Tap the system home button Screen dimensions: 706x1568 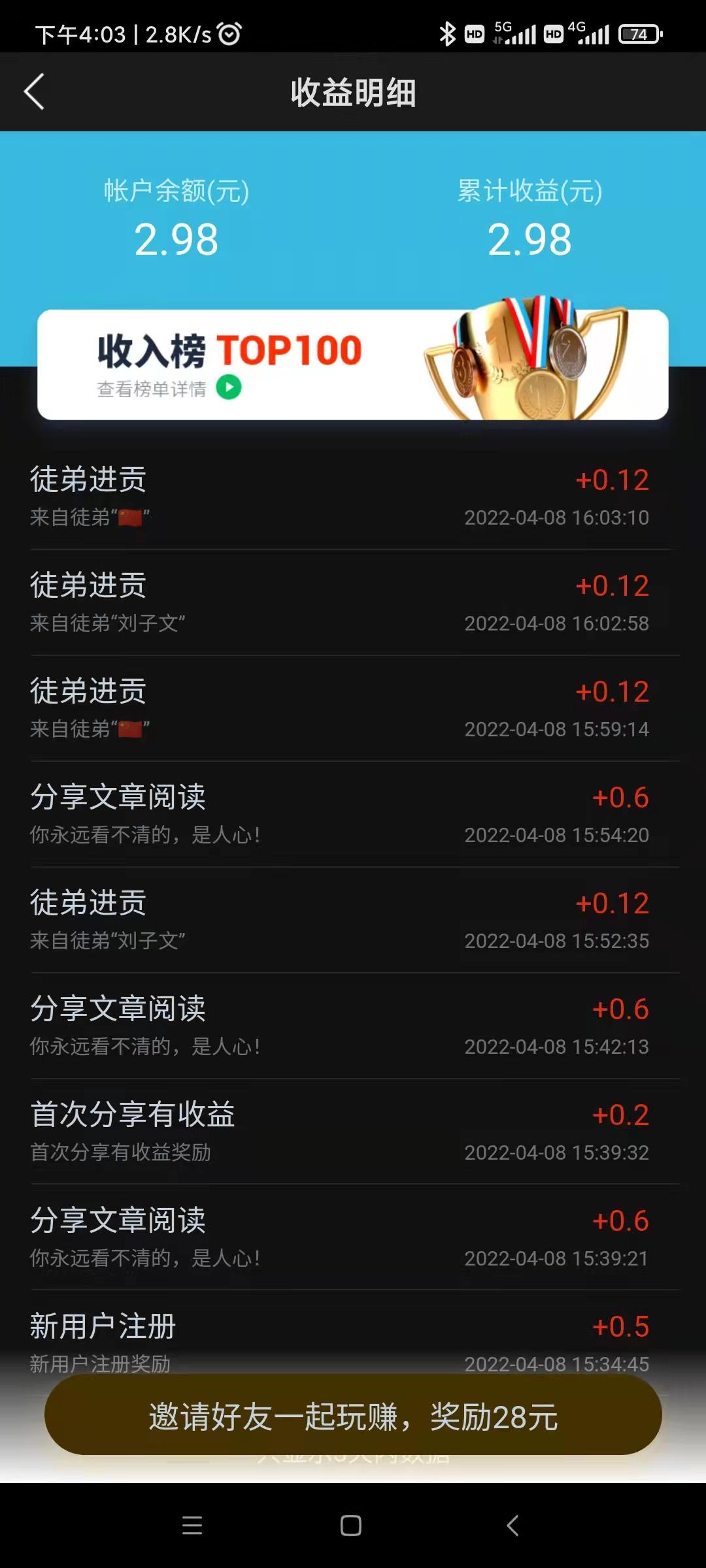coord(351,1526)
